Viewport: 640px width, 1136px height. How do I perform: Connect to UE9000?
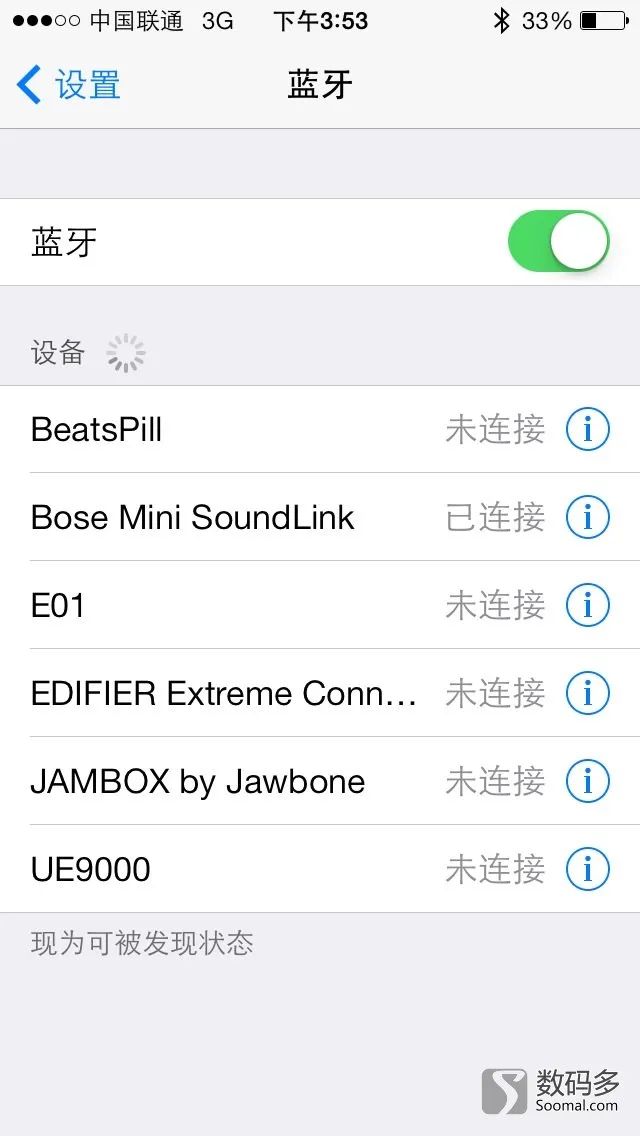(x=320, y=869)
